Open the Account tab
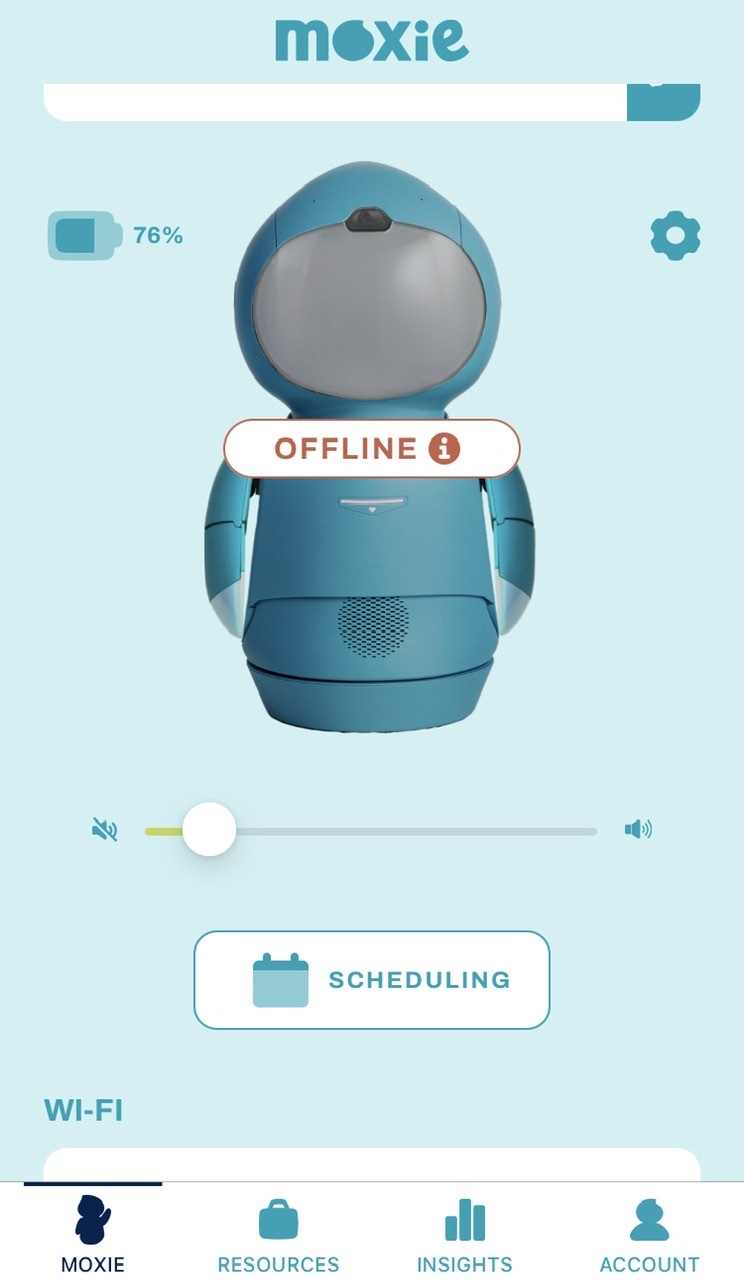 [649, 1233]
